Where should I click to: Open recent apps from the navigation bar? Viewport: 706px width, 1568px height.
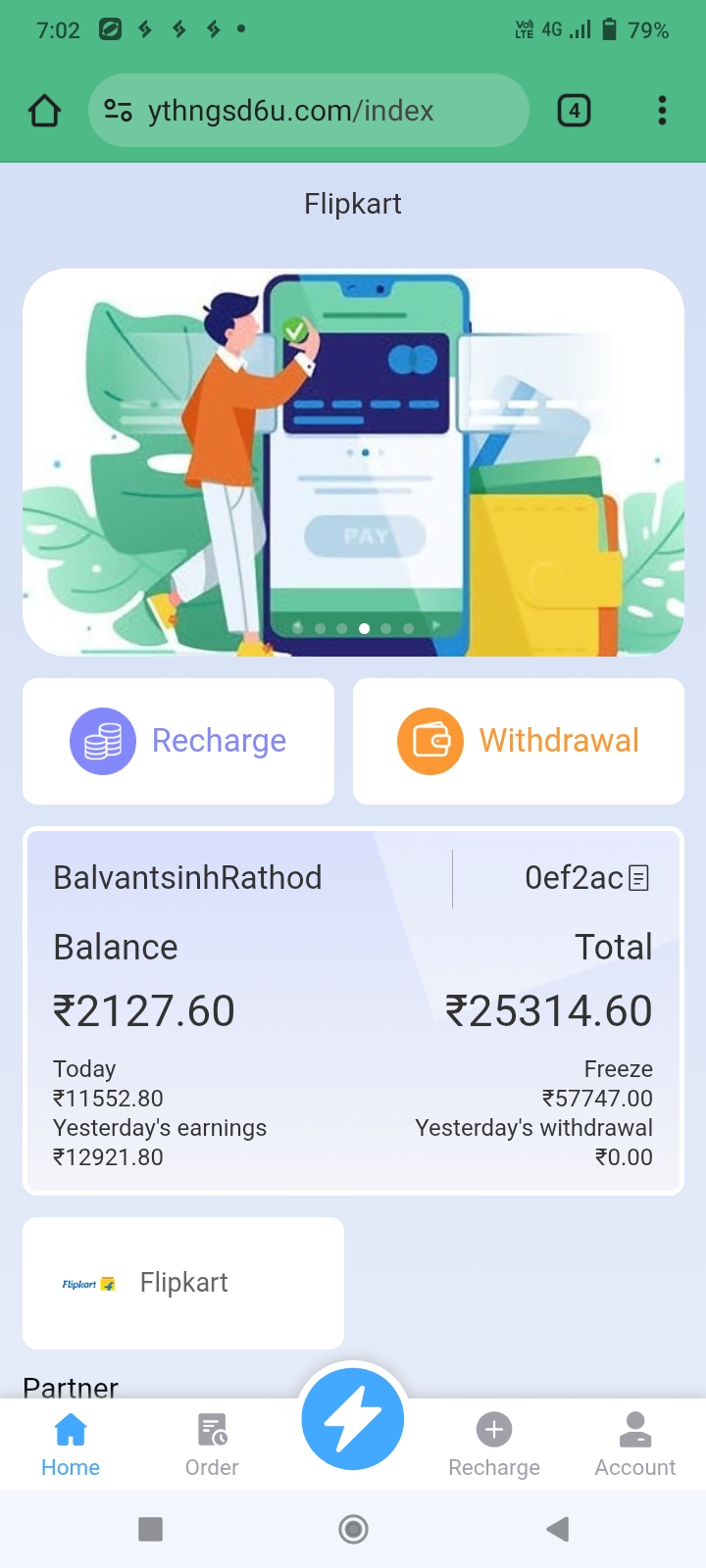[x=150, y=1529]
